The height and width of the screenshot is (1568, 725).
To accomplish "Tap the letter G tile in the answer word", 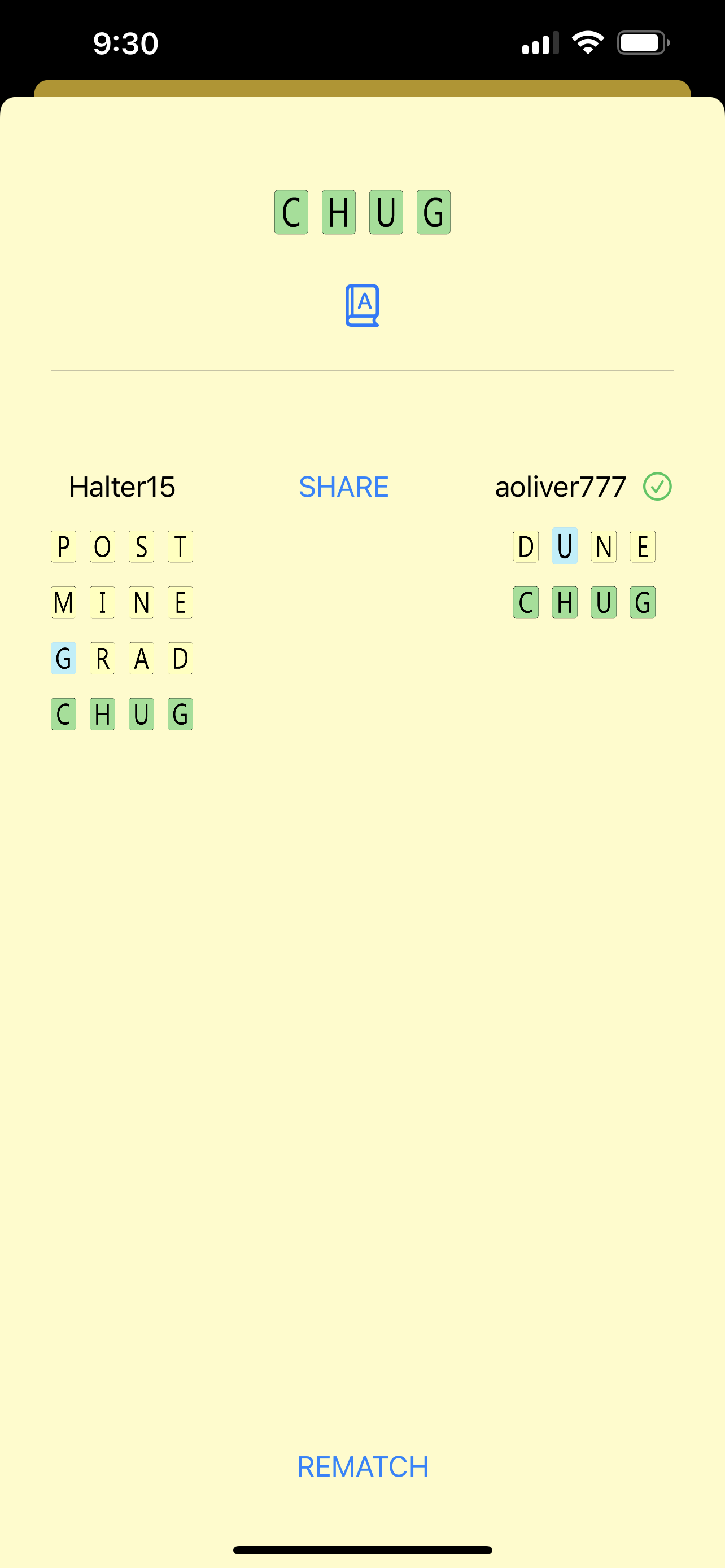I will 434,212.
